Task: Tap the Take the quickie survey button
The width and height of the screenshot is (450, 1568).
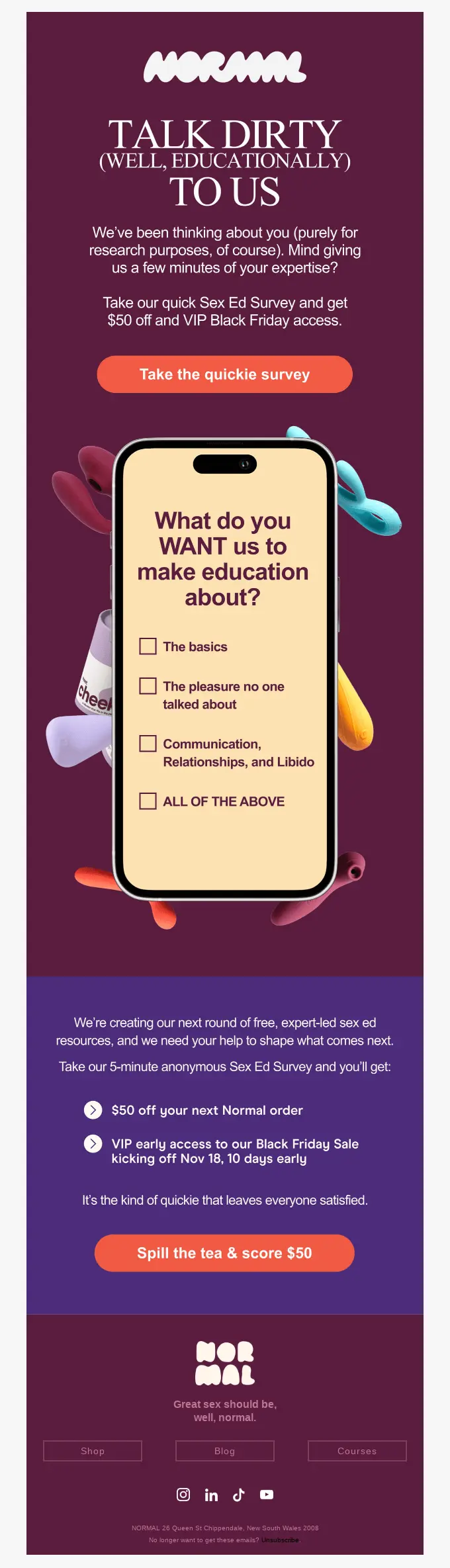Action: 224,374
